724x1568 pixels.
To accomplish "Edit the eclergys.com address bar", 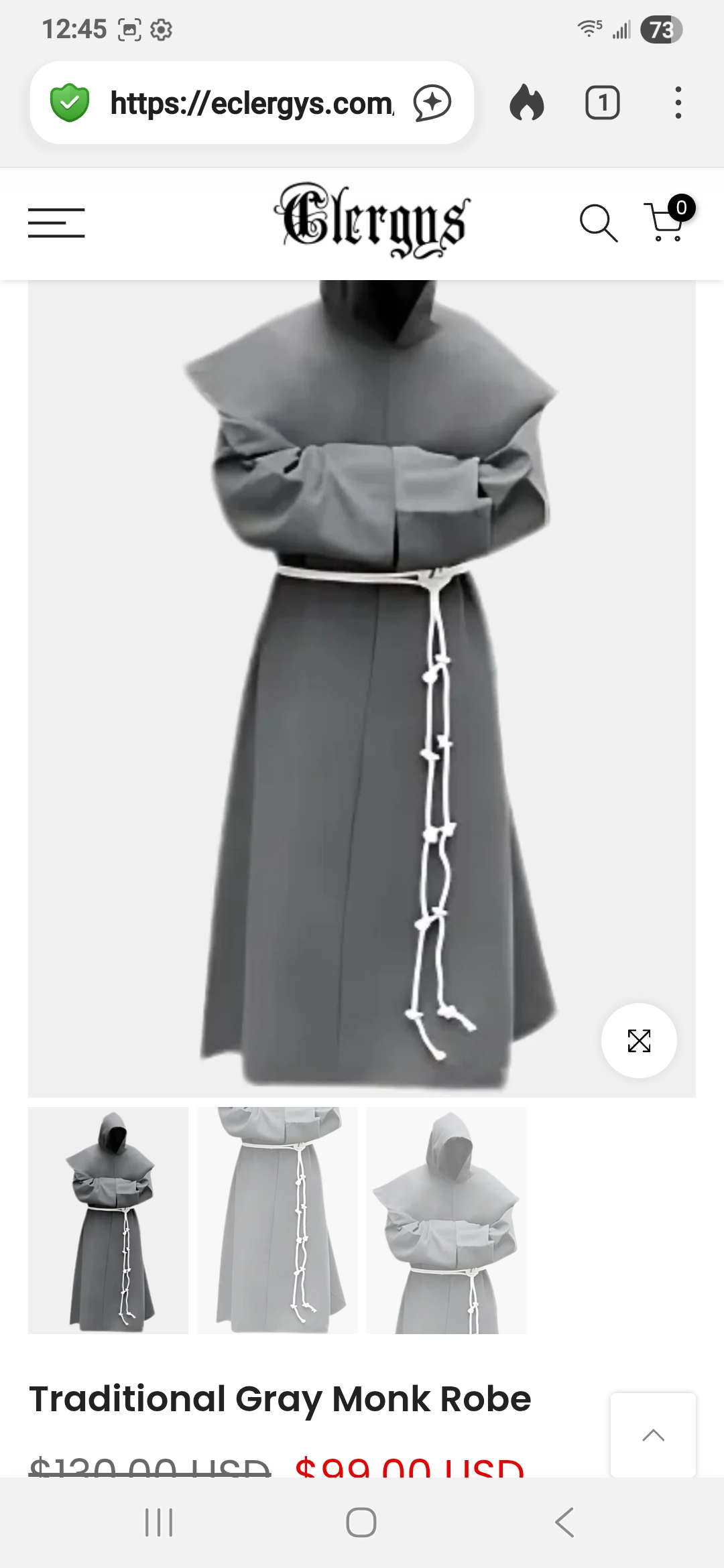I will 252,103.
